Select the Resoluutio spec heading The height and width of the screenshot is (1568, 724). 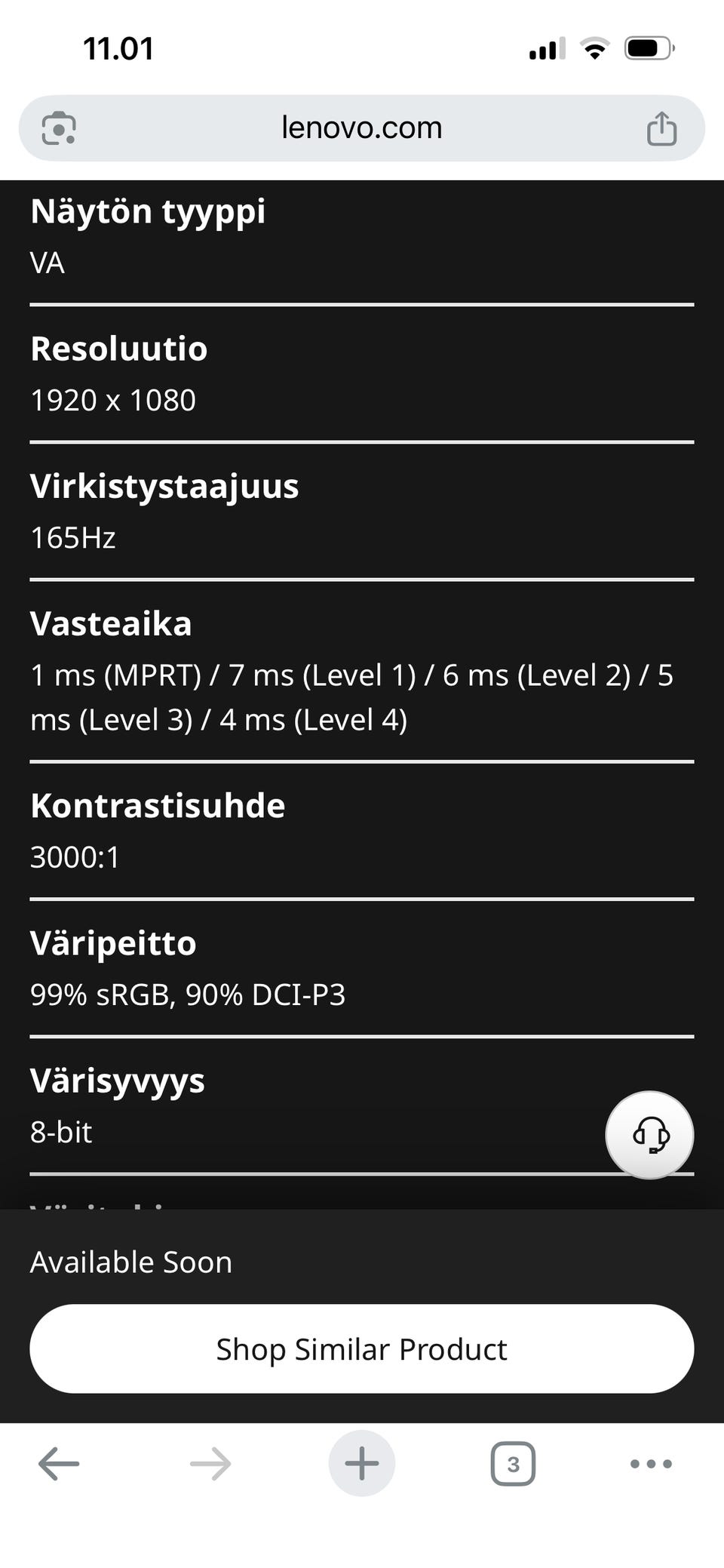click(118, 349)
